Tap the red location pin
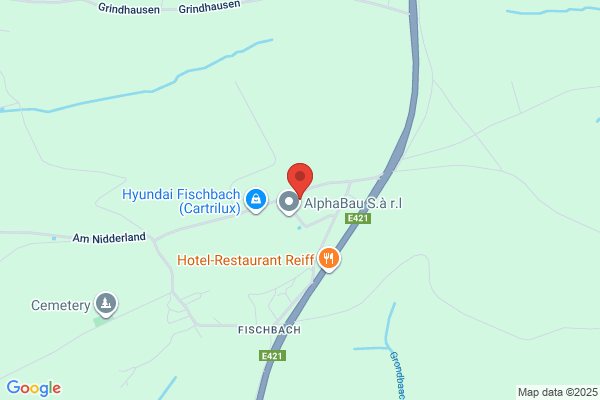 300,179
